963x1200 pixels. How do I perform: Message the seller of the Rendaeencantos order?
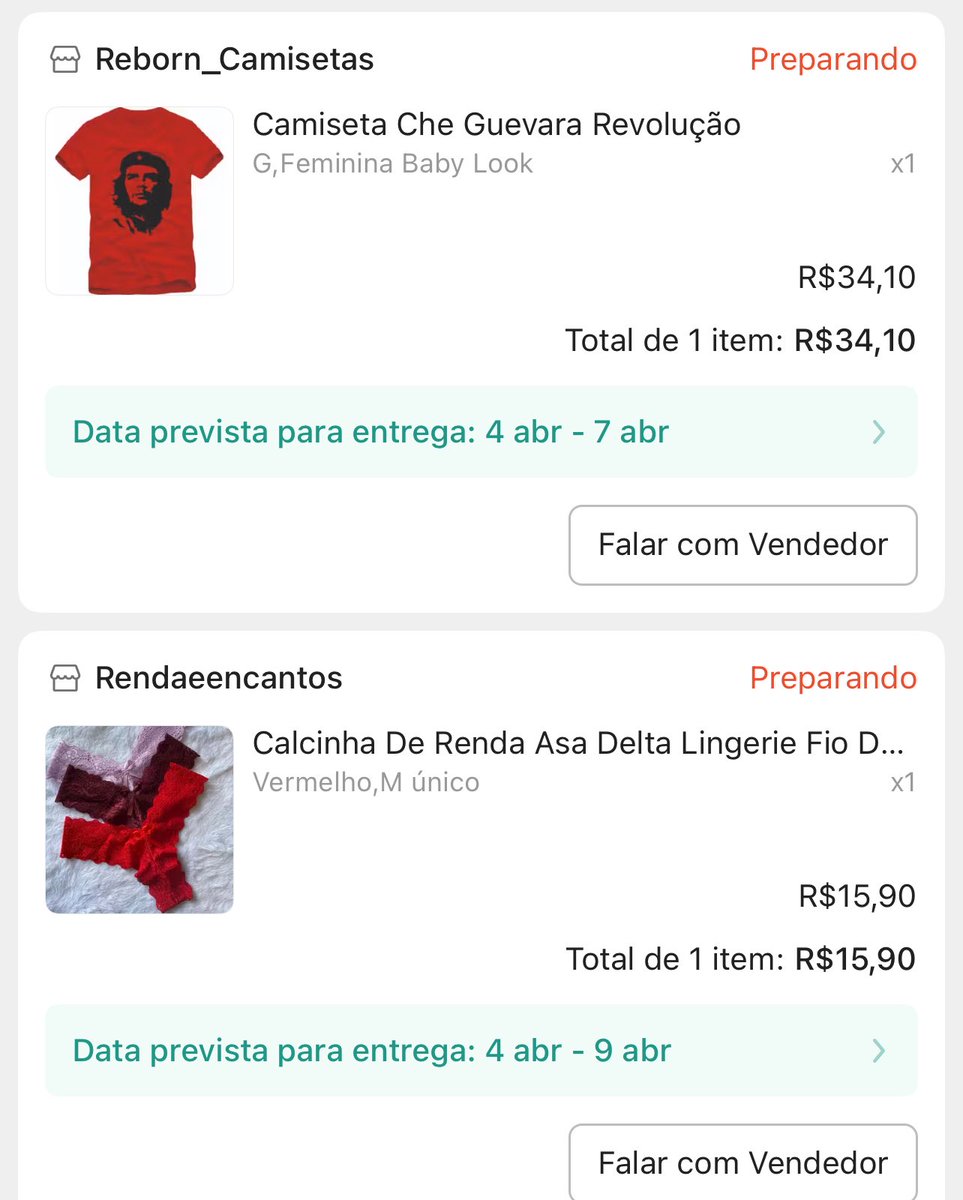click(742, 1163)
